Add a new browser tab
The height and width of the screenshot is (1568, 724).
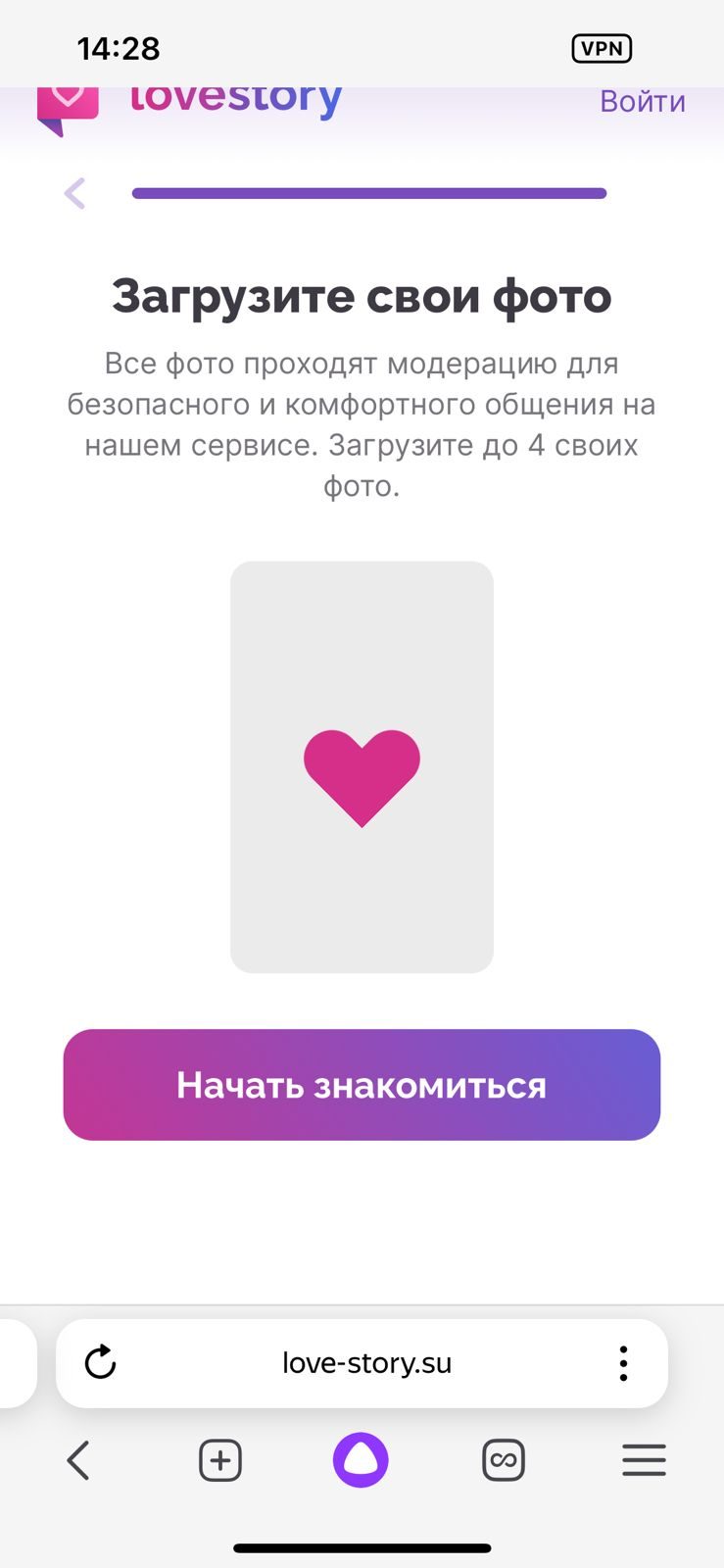(220, 1460)
